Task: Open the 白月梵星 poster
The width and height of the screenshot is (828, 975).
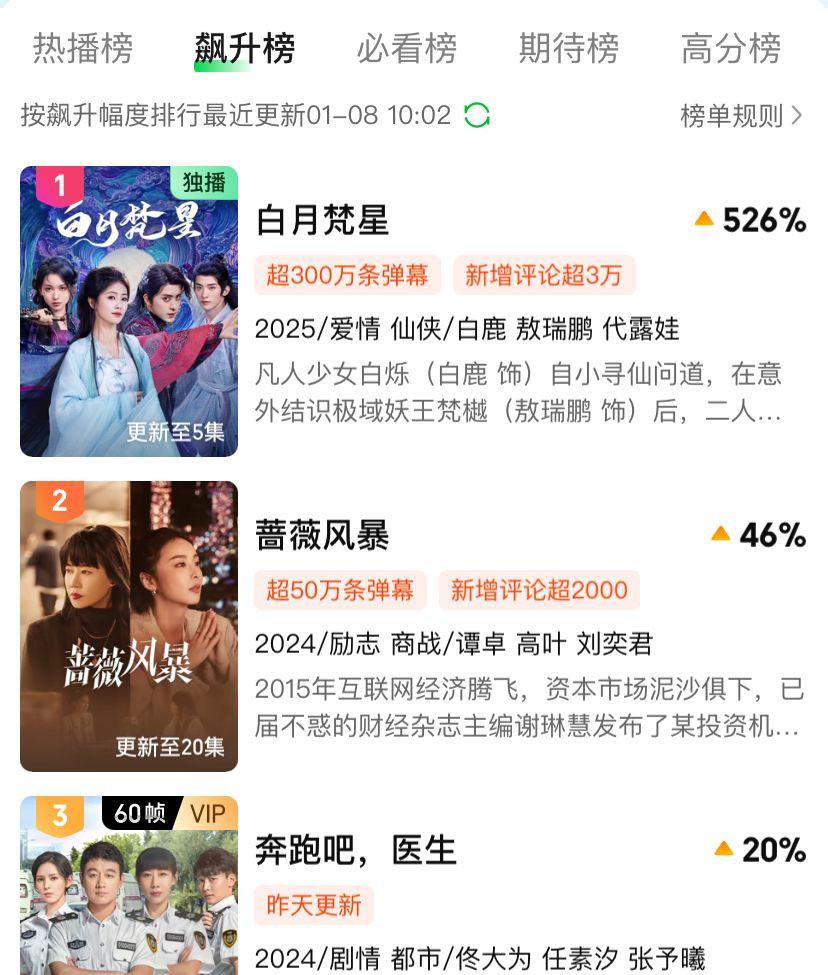Action: [129, 311]
